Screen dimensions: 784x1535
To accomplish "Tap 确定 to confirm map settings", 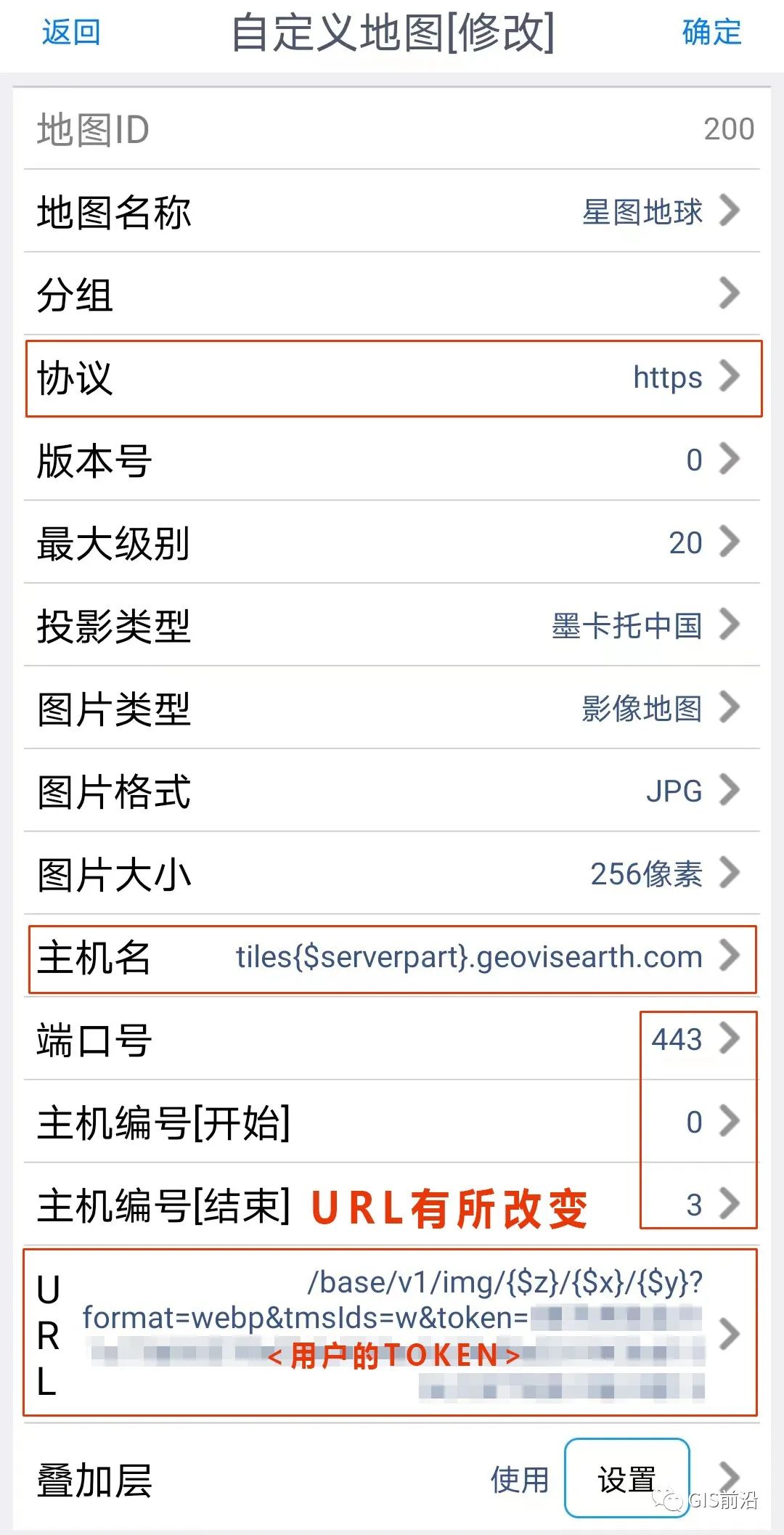I will pyautogui.click(x=710, y=33).
